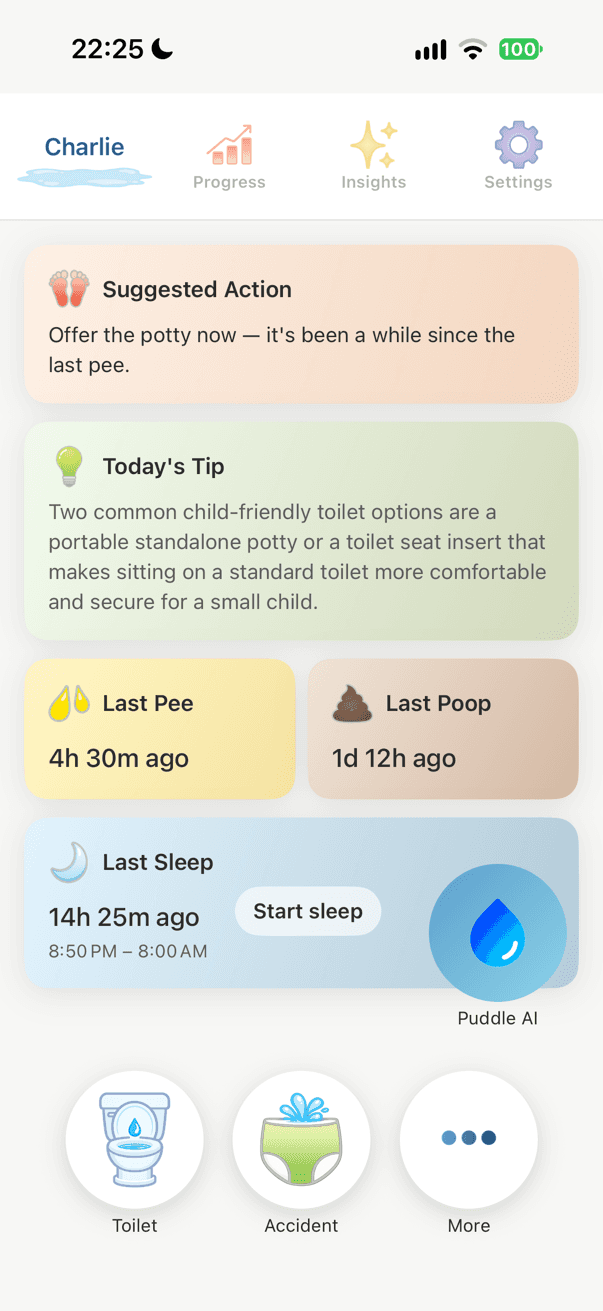View Today's Tip card
Viewport: 603px width, 1311px height.
coord(301,531)
